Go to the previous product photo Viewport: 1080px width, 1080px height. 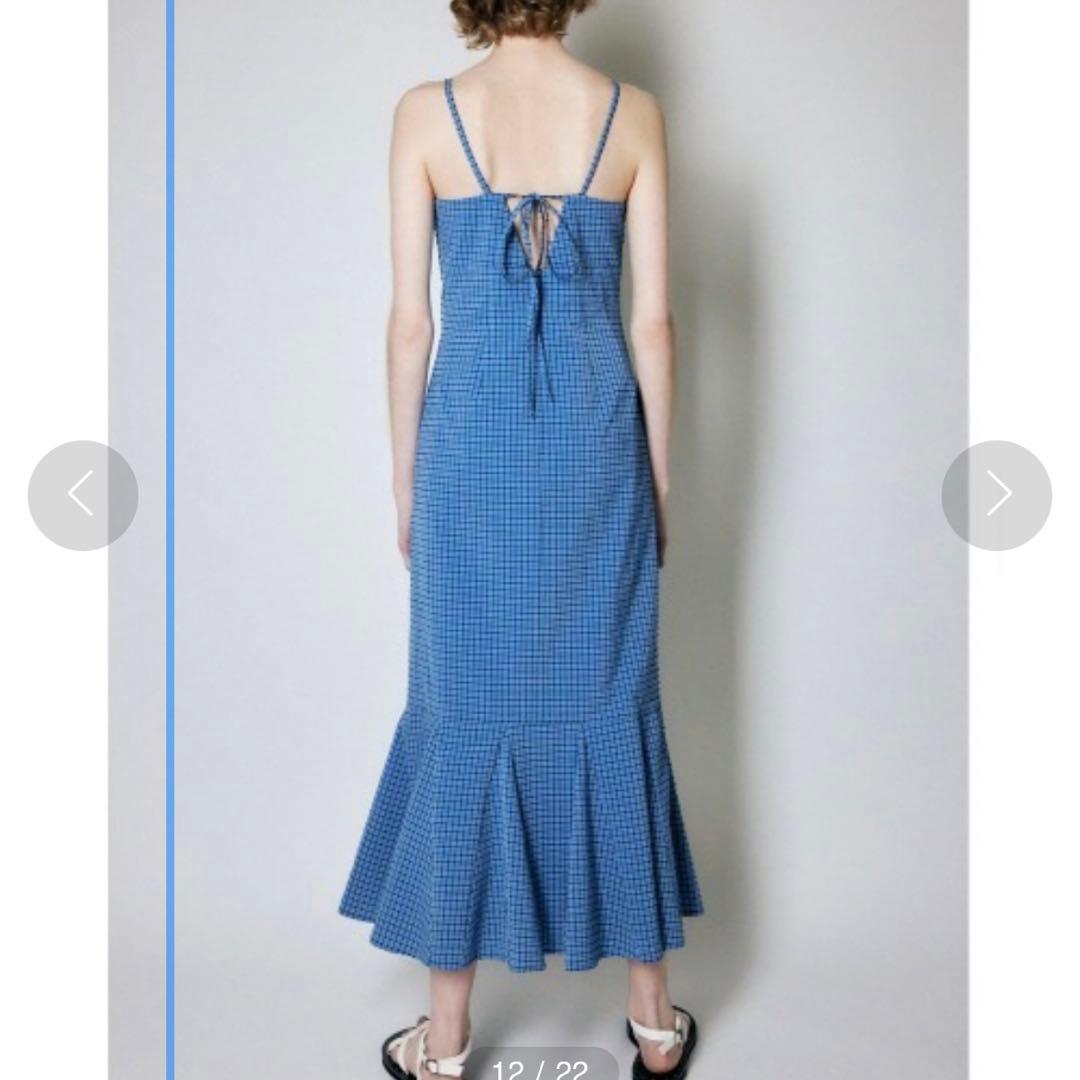pyautogui.click(x=83, y=495)
